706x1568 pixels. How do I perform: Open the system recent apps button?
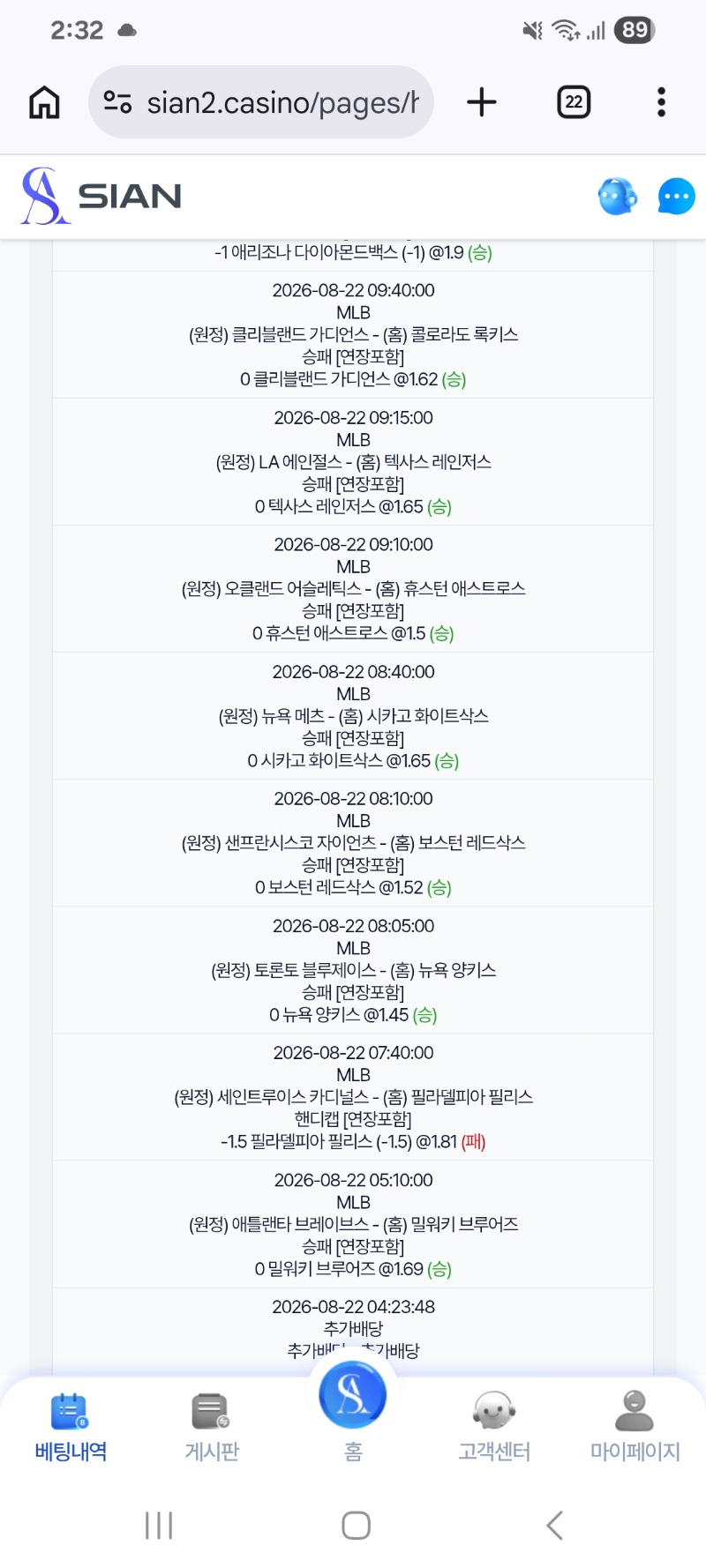[x=159, y=1525]
